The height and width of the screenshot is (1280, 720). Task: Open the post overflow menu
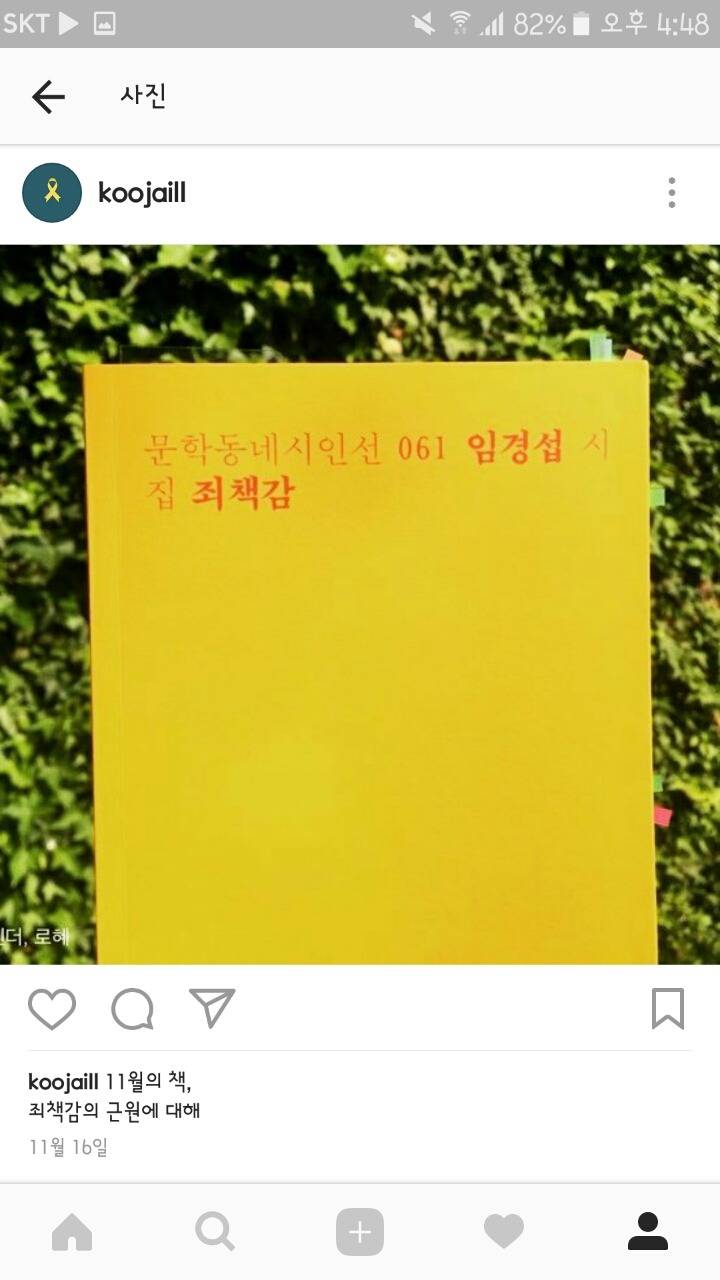[672, 193]
